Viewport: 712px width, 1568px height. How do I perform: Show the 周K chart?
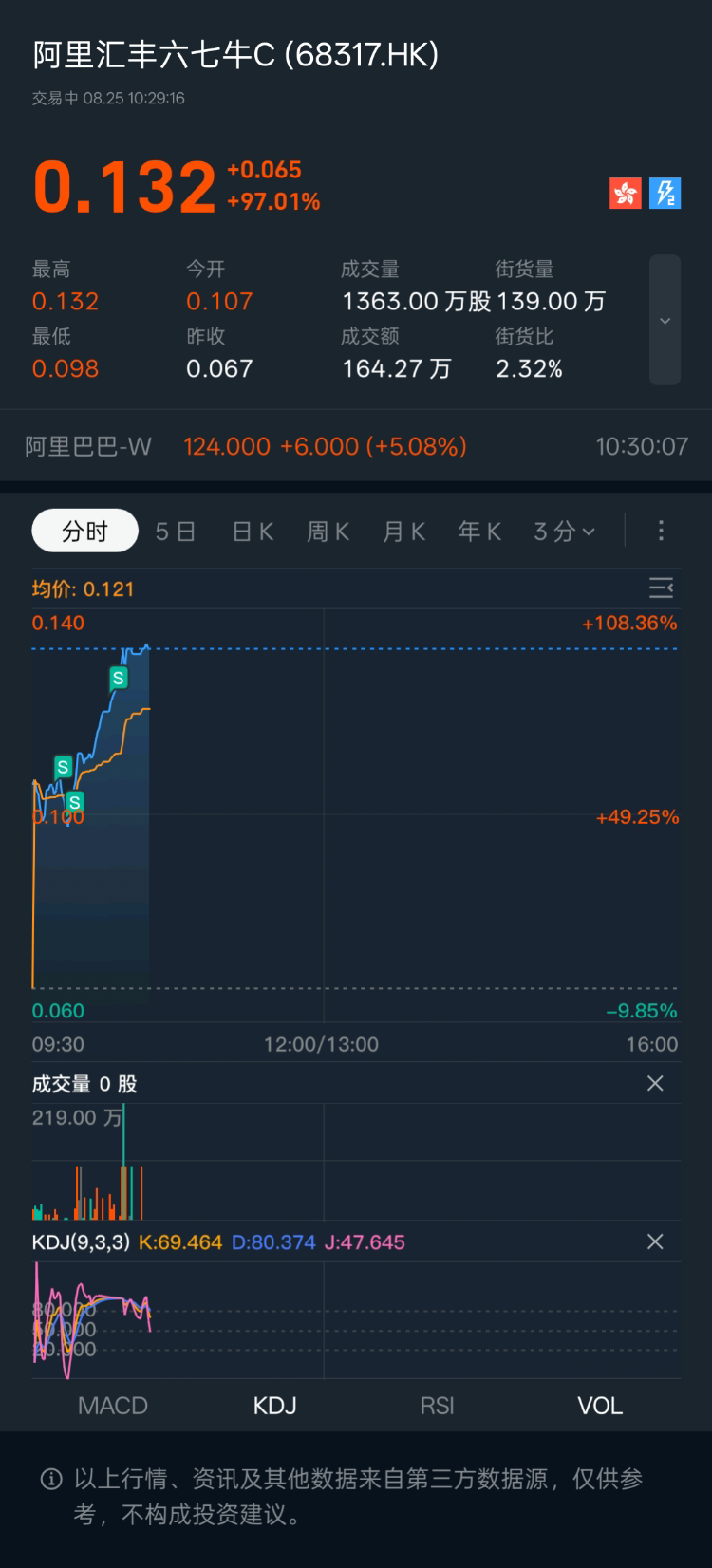click(x=328, y=531)
